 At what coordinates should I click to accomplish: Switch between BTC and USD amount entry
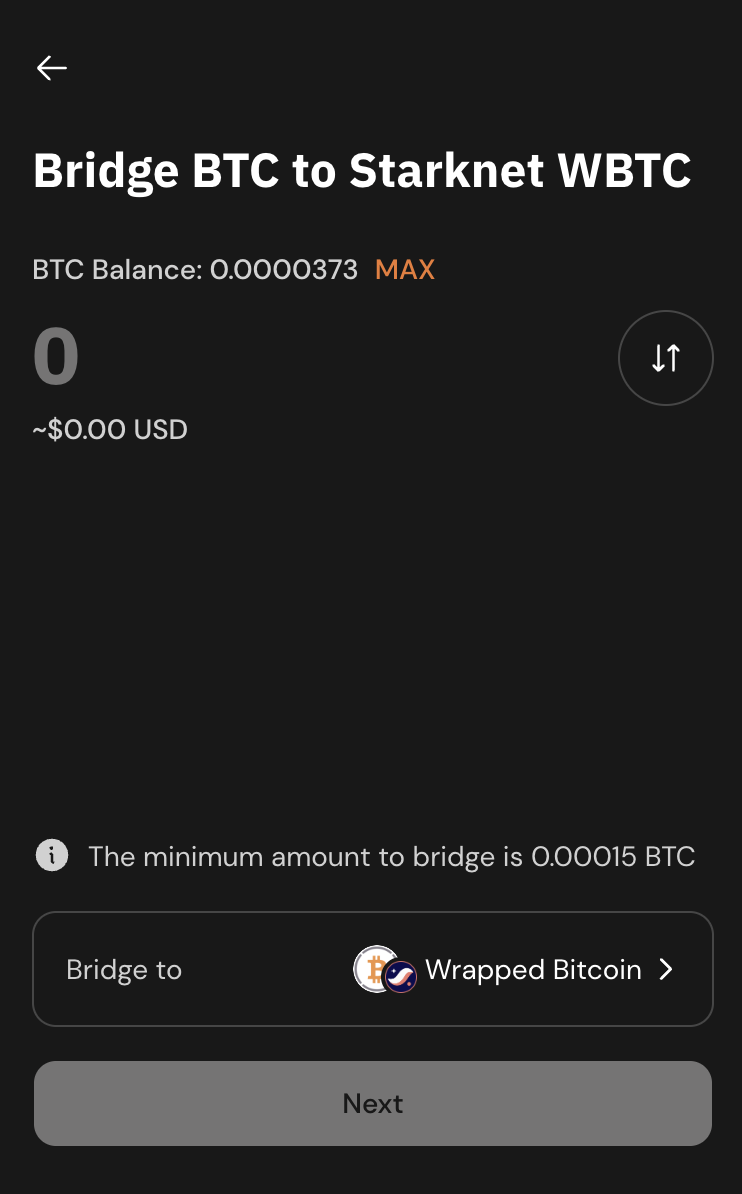(666, 358)
